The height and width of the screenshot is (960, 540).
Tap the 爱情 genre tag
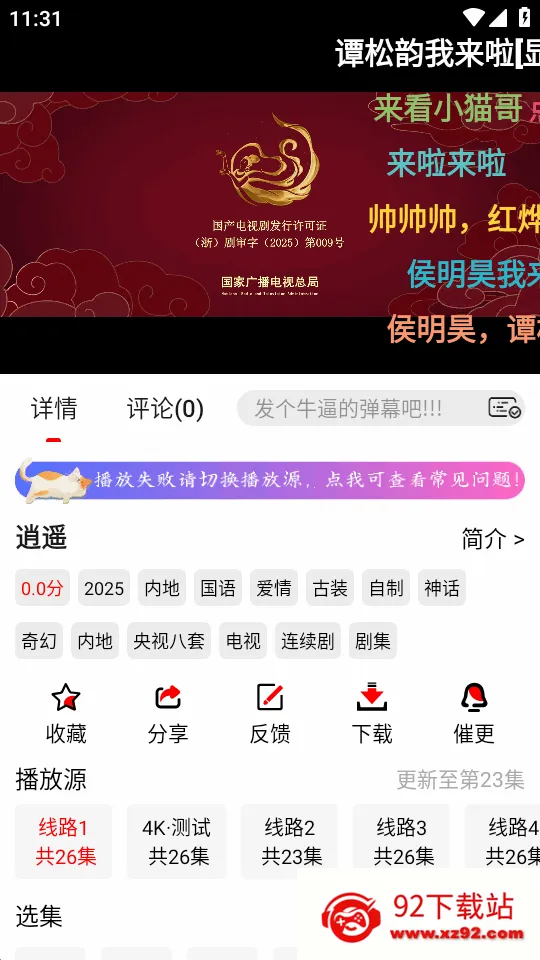(274, 588)
